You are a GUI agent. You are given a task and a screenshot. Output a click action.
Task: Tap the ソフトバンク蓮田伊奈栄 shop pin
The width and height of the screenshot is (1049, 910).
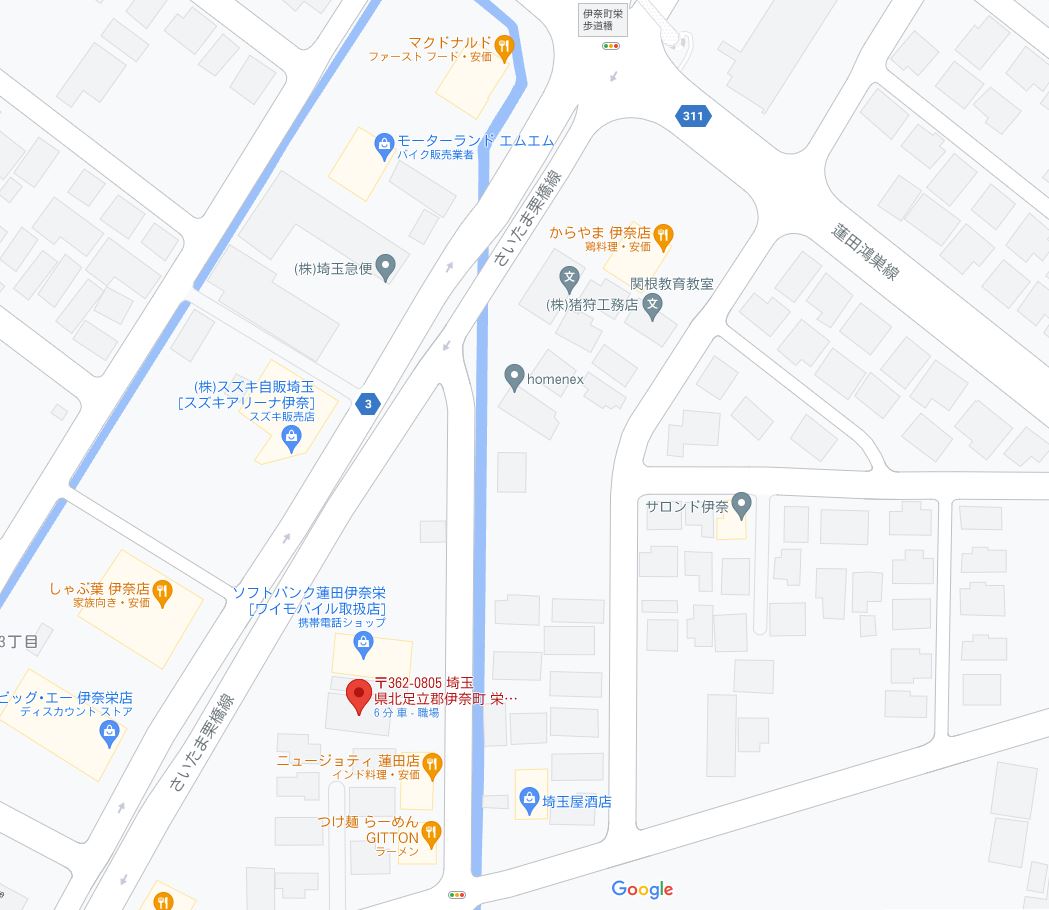click(365, 641)
